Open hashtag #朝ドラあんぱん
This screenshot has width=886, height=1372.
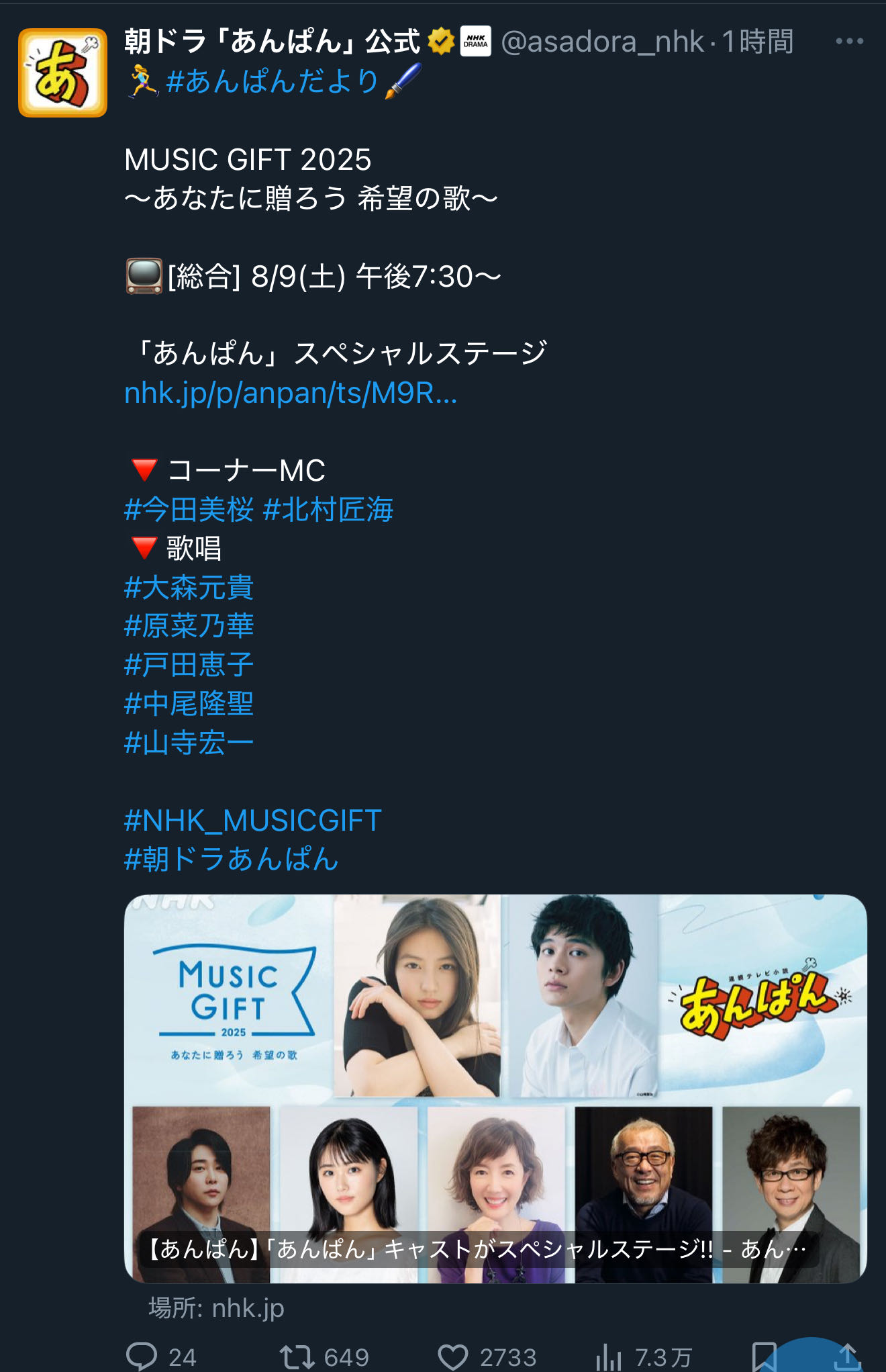231,860
